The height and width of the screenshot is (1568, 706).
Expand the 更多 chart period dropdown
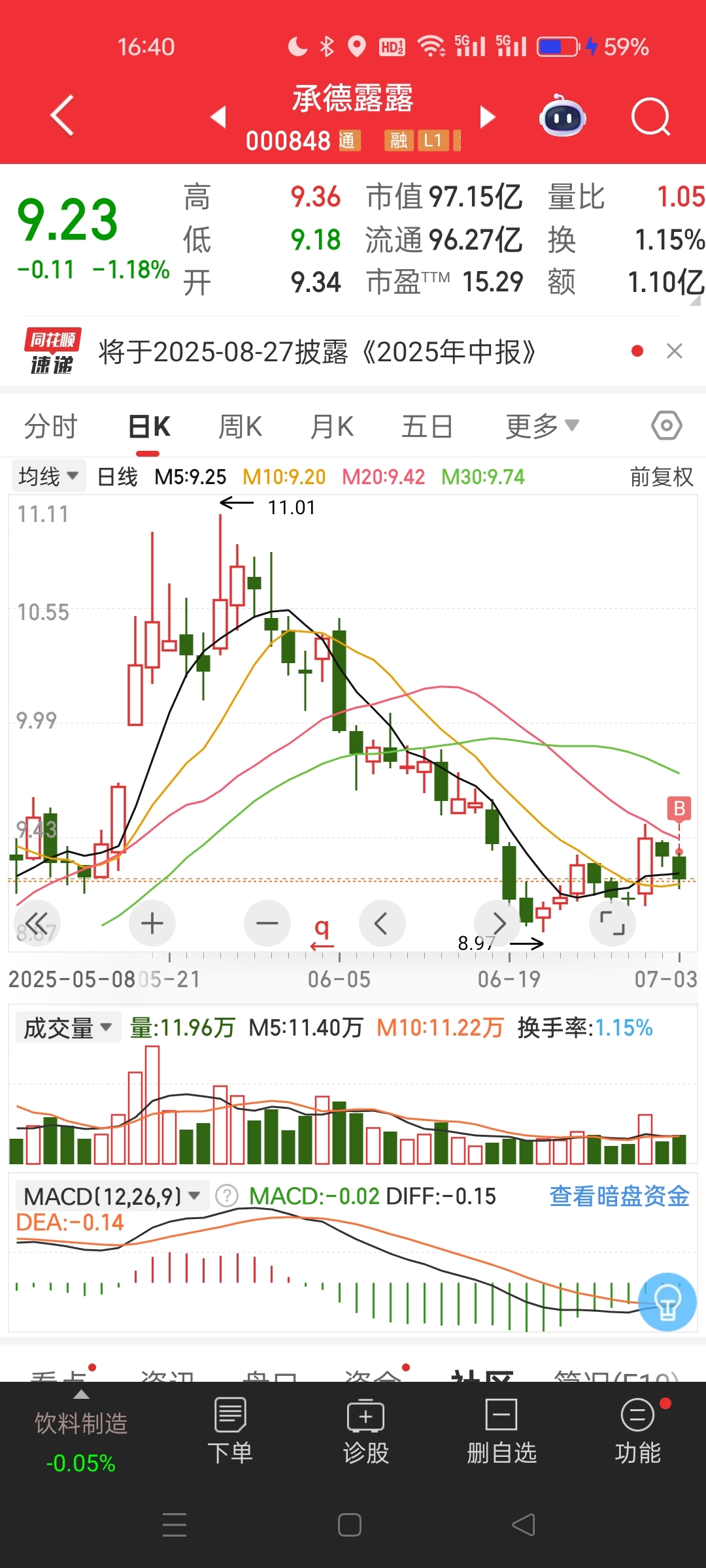pyautogui.click(x=542, y=427)
